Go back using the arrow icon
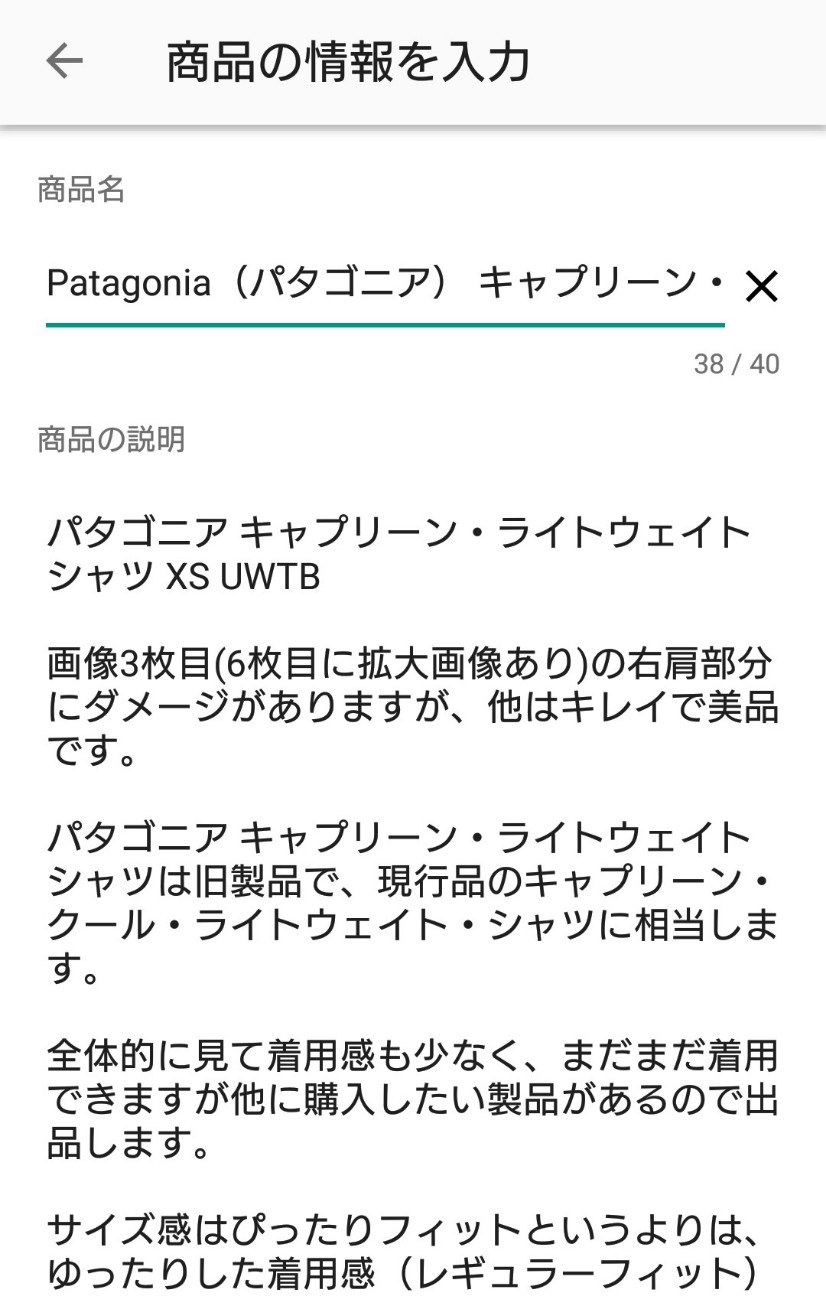The image size is (826, 1296). click(x=64, y=62)
